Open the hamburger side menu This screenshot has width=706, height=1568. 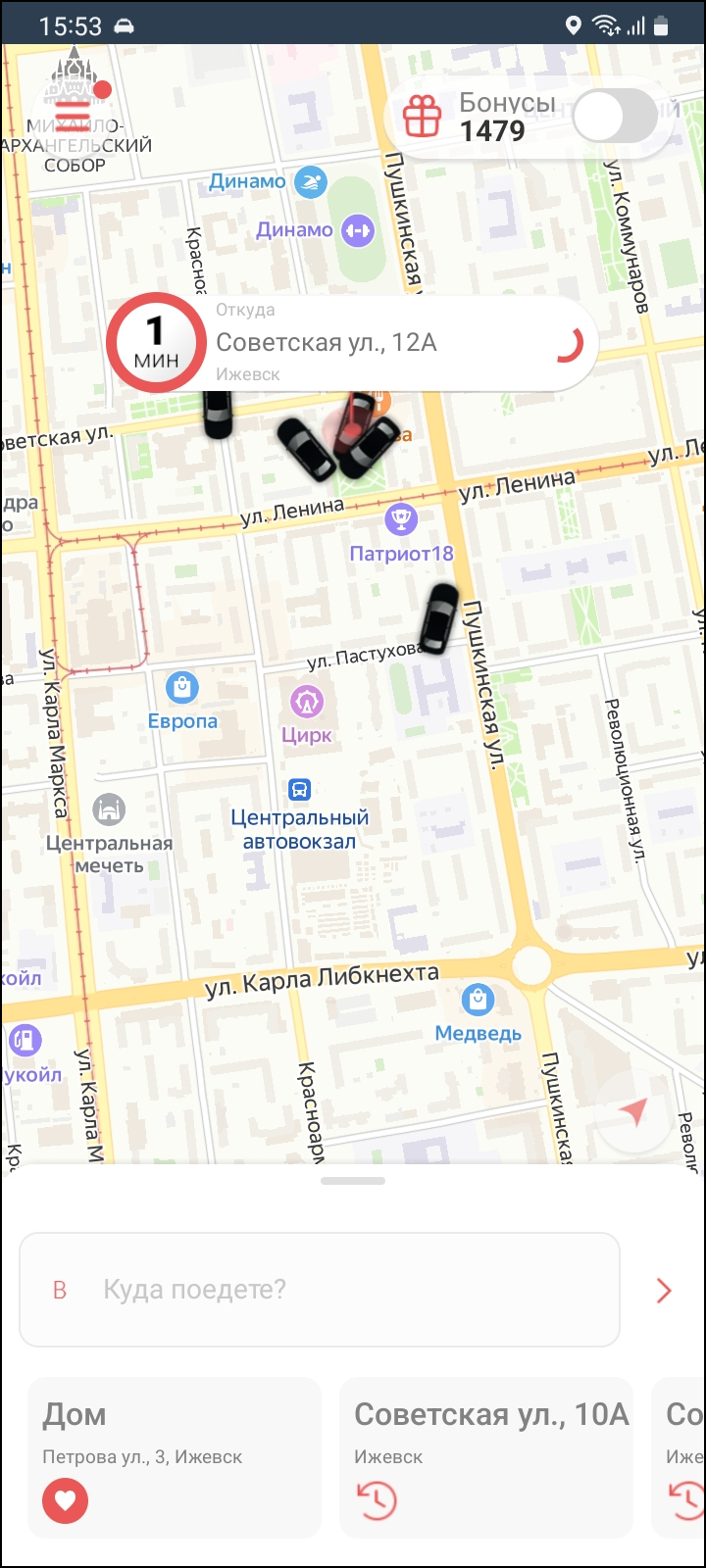74,115
